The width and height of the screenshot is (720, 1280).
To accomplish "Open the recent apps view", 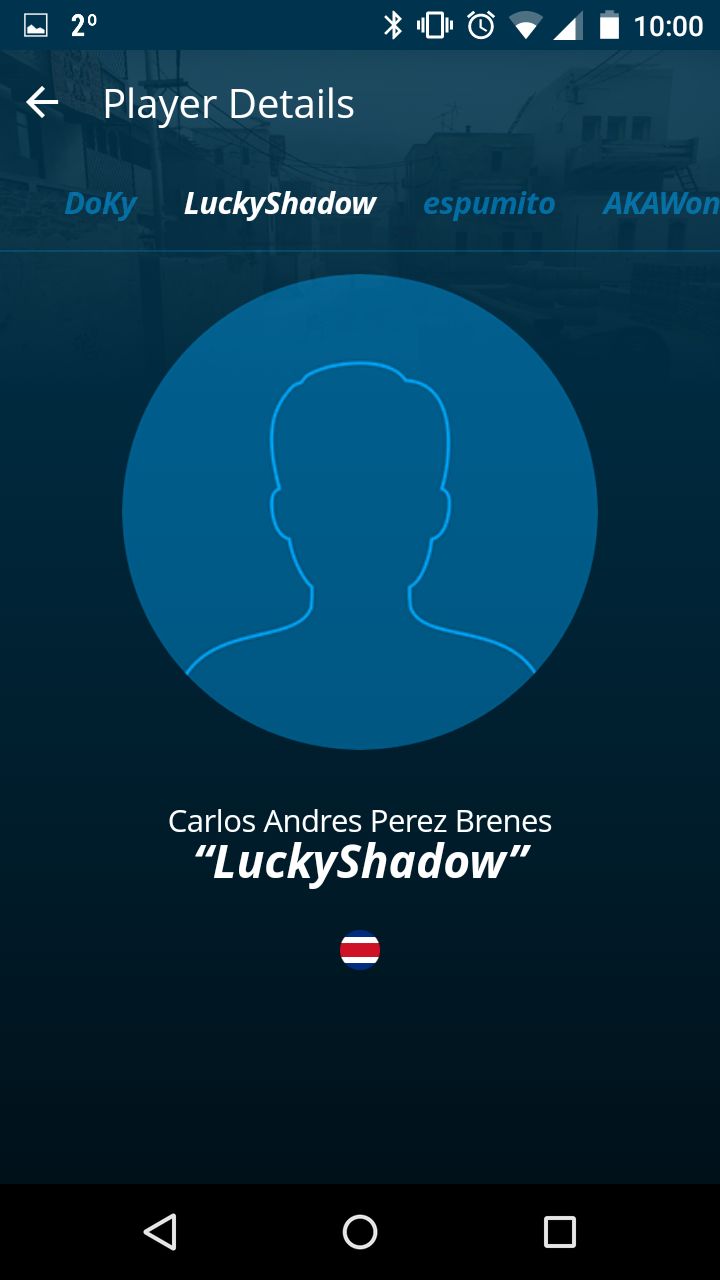I will click(560, 1232).
